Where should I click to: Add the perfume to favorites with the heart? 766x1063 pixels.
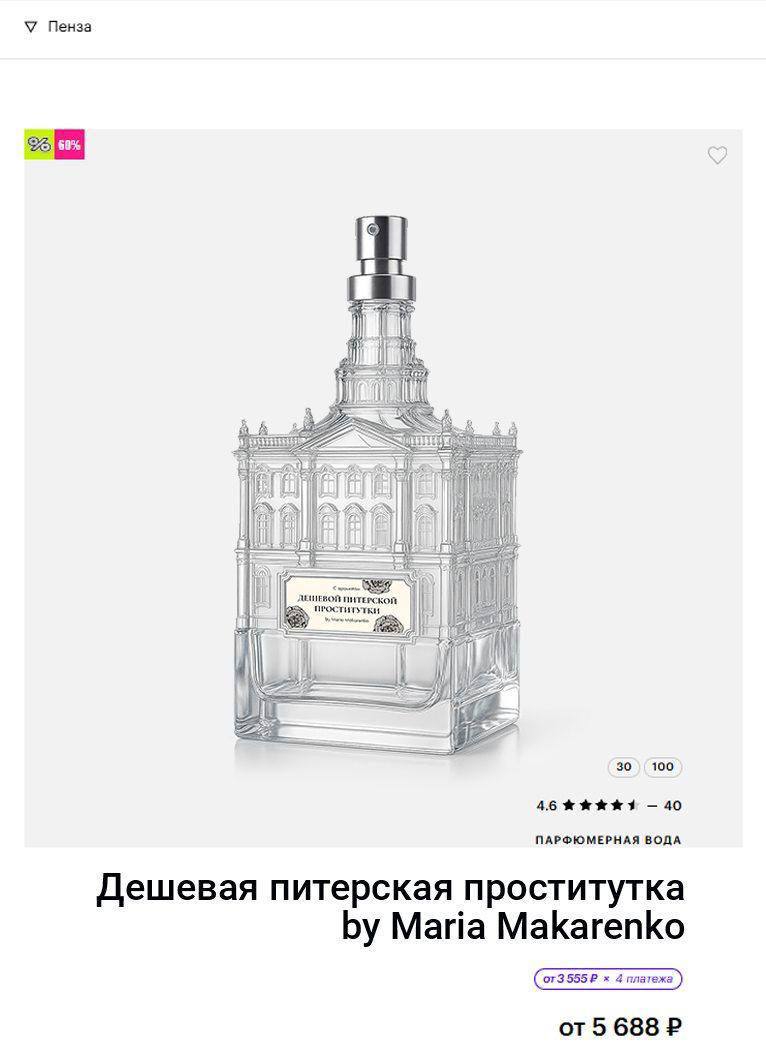click(717, 155)
